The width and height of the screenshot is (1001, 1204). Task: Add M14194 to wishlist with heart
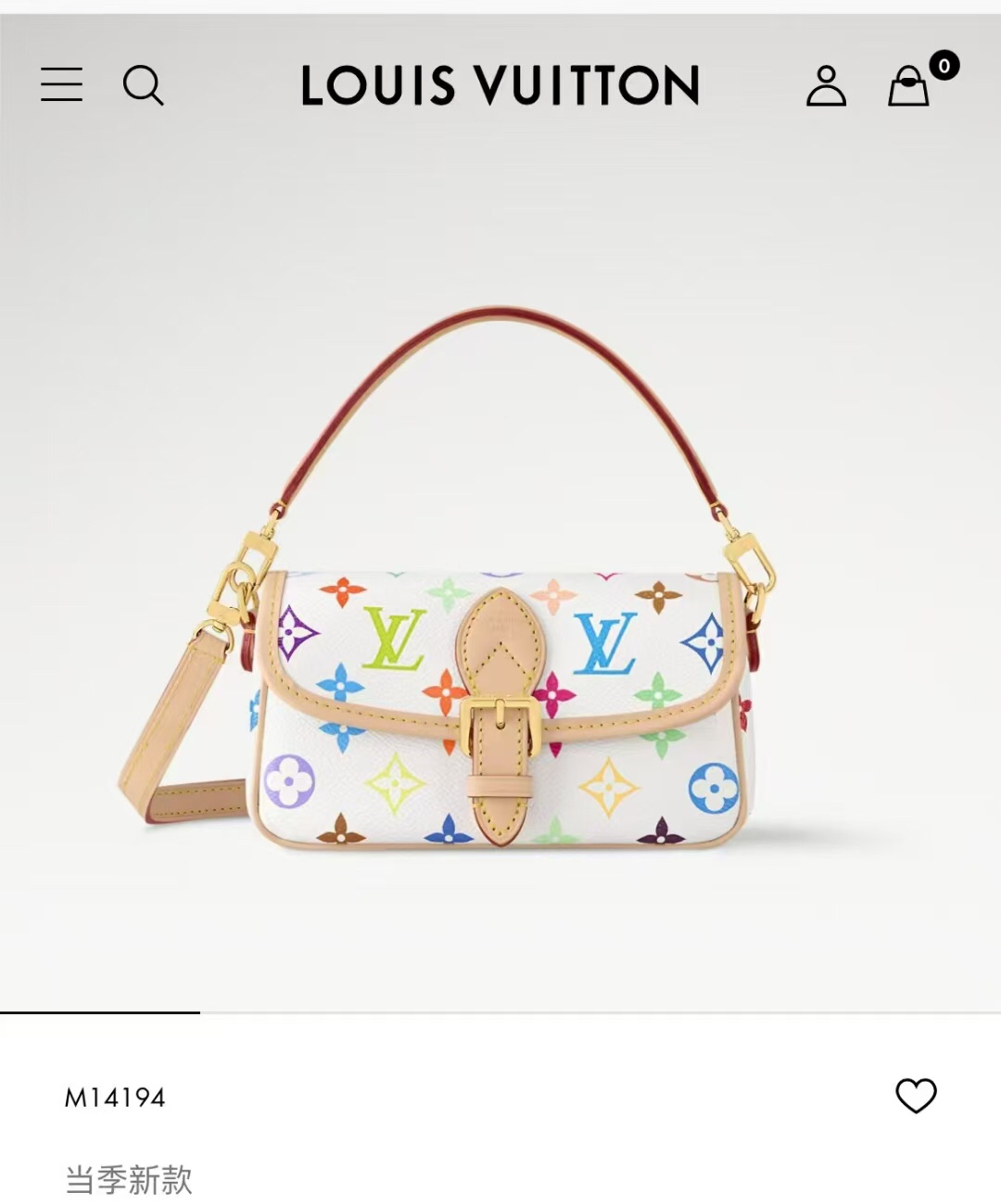(916, 1096)
